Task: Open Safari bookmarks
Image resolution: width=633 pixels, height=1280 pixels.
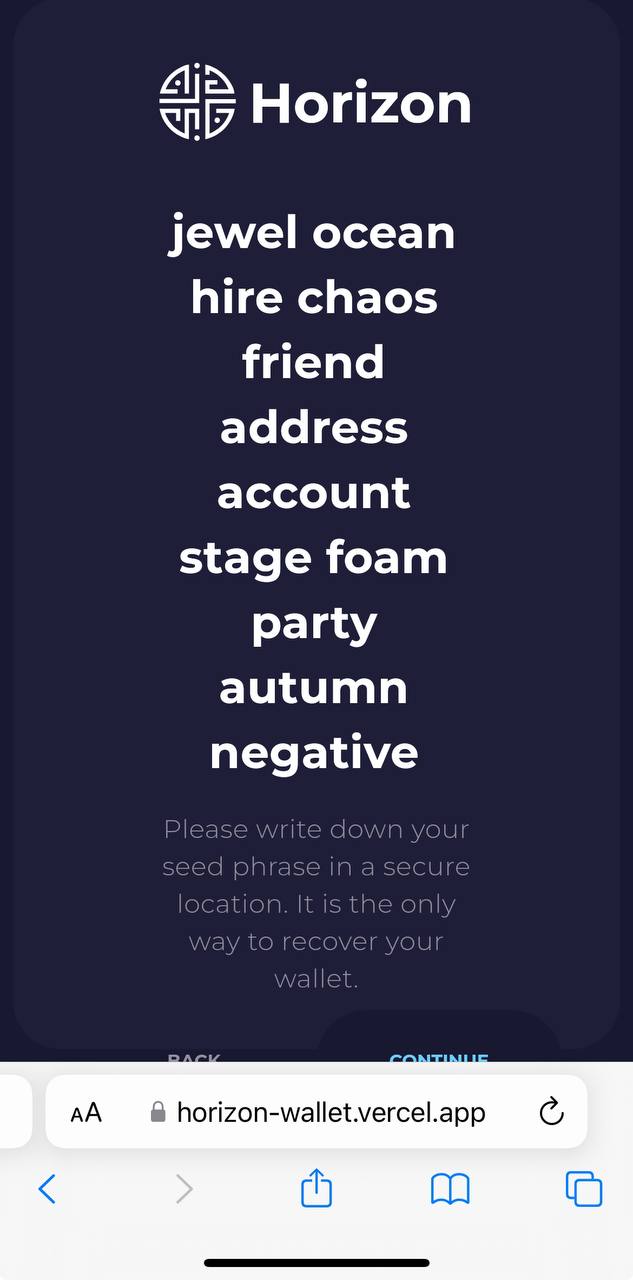Action: [450, 1189]
